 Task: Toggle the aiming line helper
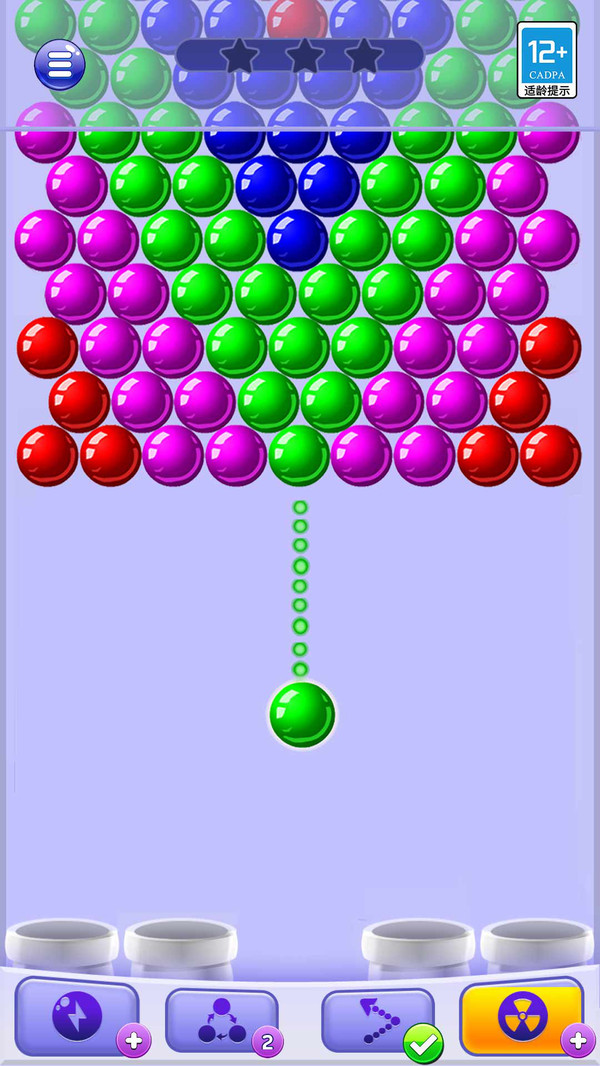(x=378, y=1020)
